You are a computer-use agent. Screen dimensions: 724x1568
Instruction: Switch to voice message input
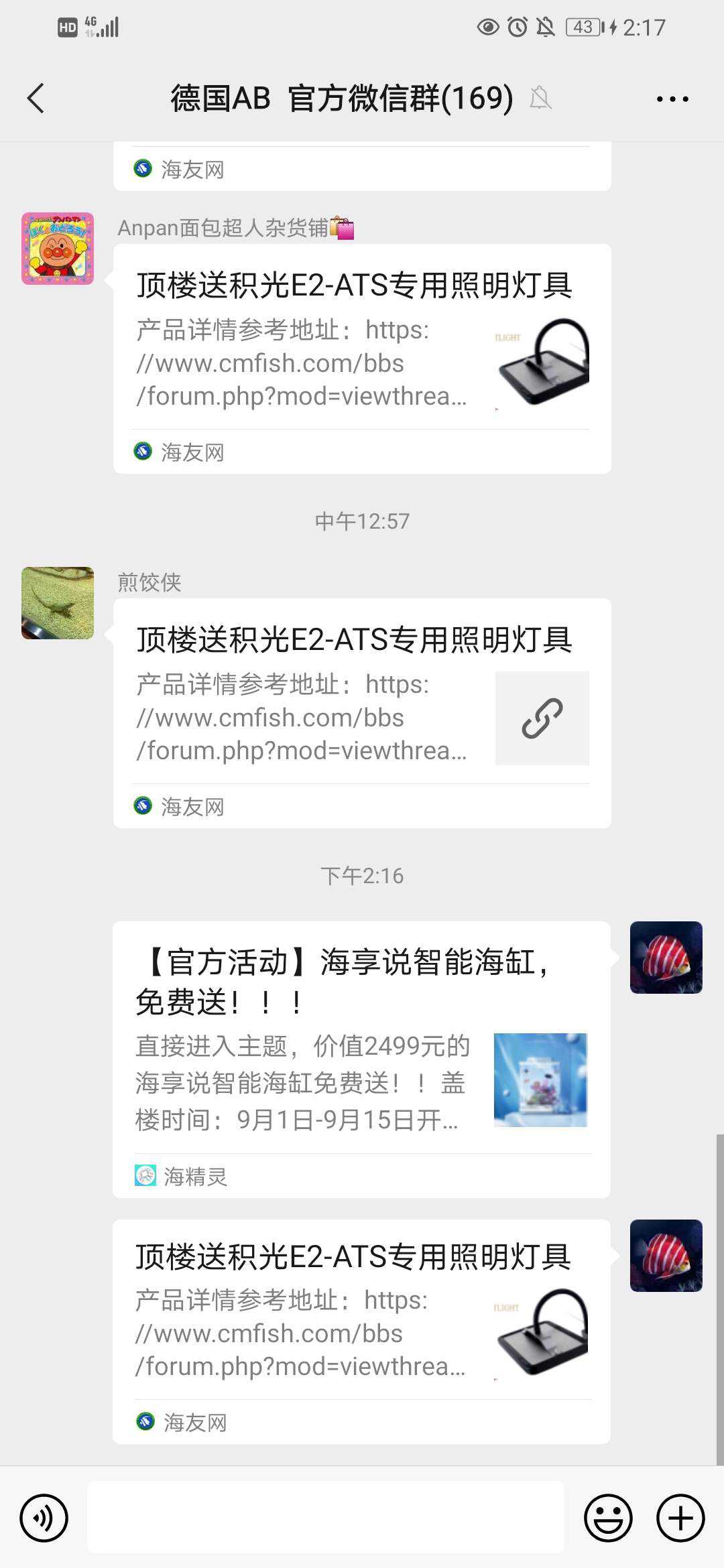[44, 1517]
